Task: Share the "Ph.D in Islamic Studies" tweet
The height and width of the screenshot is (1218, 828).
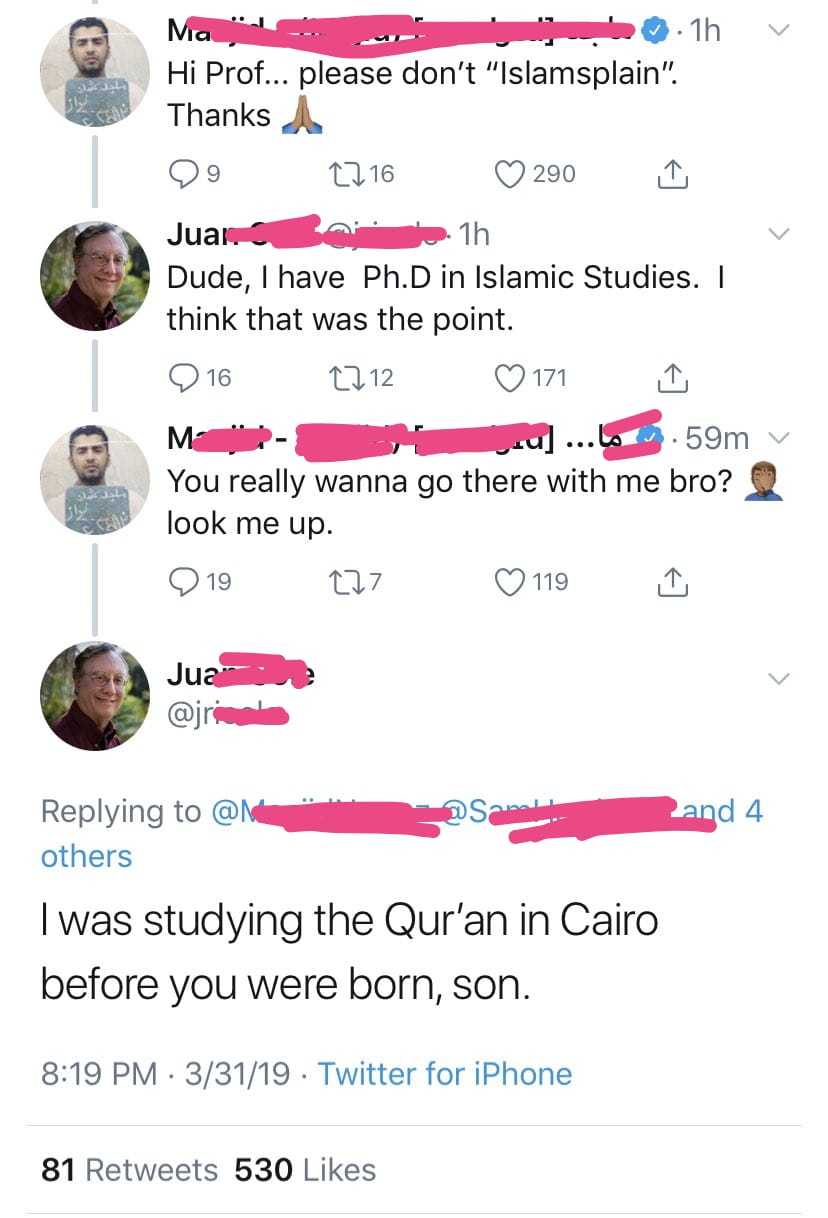Action: [673, 379]
